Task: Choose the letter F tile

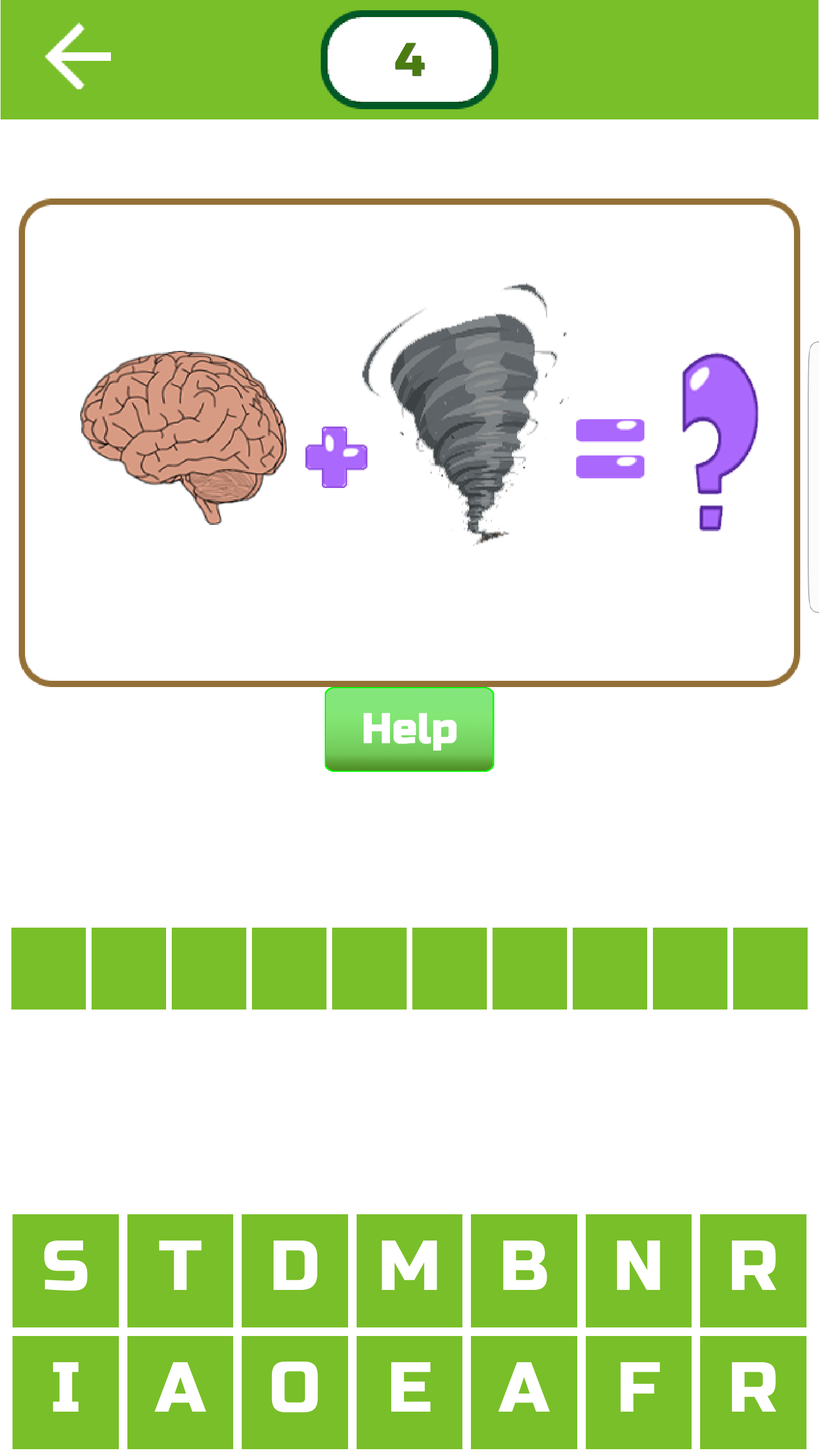Action: pyautogui.click(x=639, y=1392)
